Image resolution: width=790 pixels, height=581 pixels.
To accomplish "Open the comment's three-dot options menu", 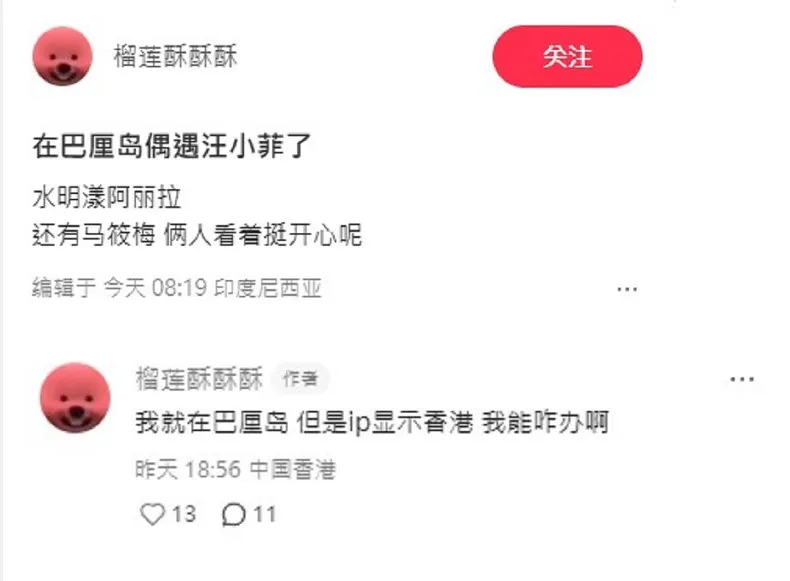I will [x=741, y=380].
